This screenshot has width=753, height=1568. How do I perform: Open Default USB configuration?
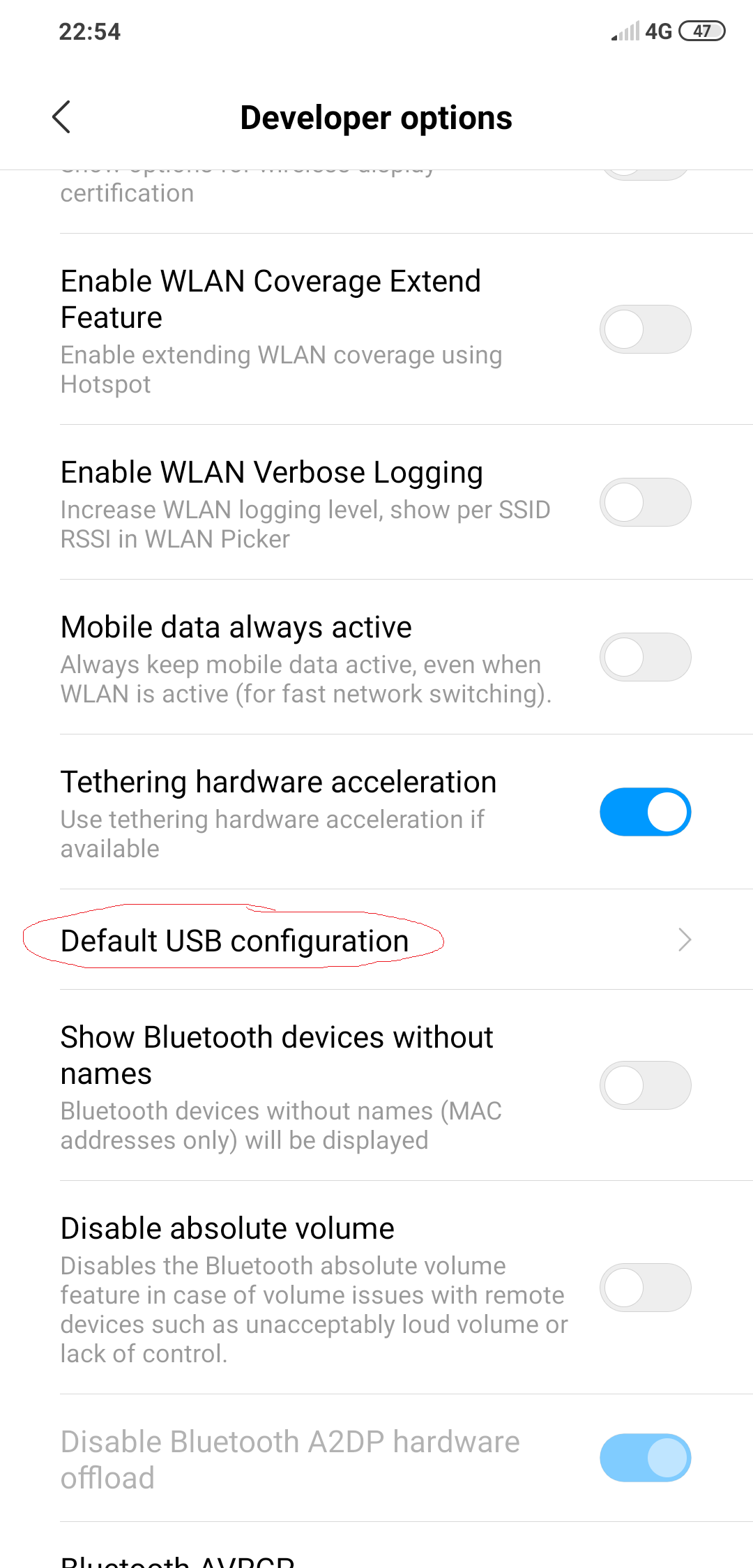point(376,940)
